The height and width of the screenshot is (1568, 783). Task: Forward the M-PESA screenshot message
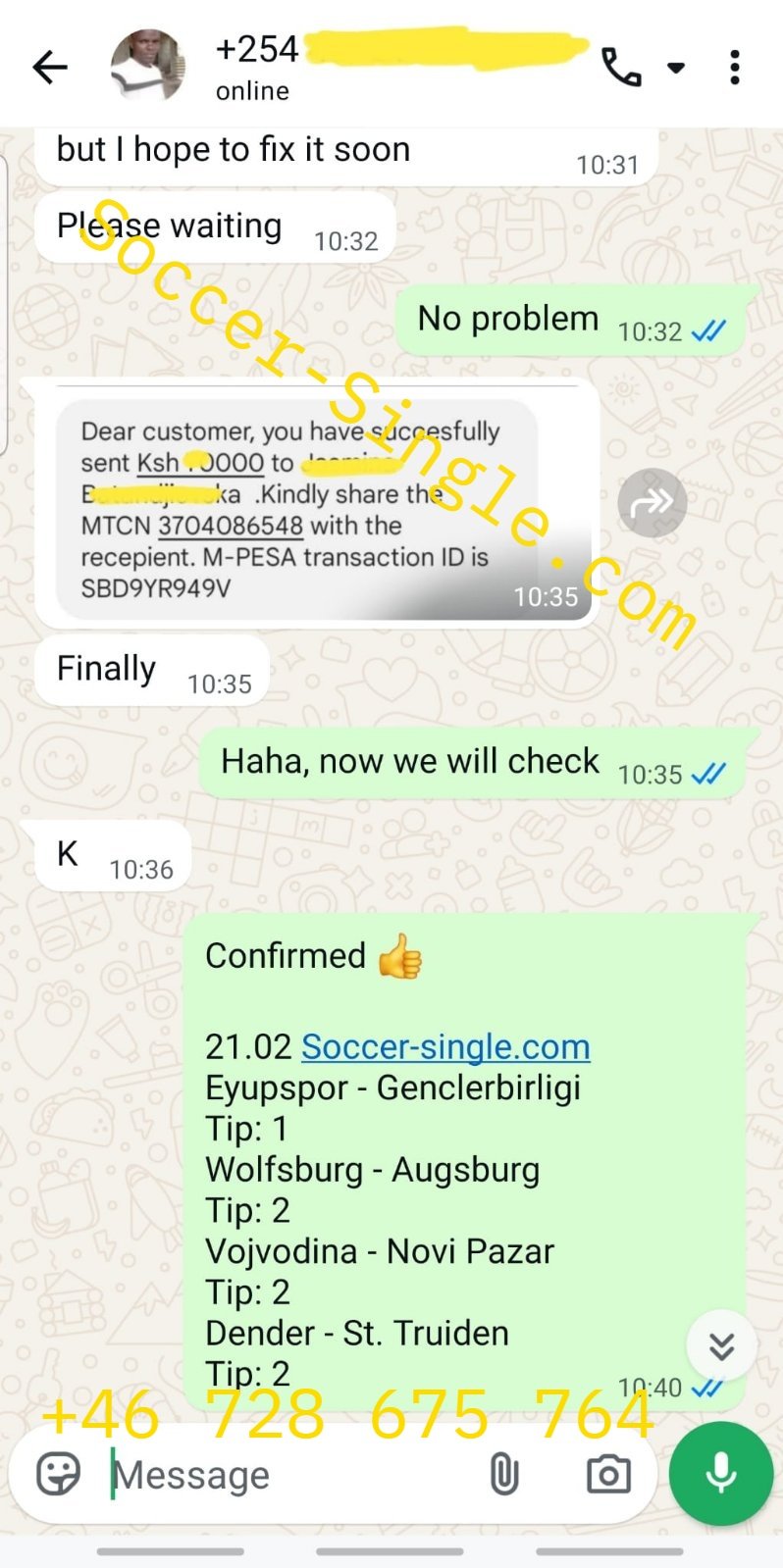pos(652,502)
